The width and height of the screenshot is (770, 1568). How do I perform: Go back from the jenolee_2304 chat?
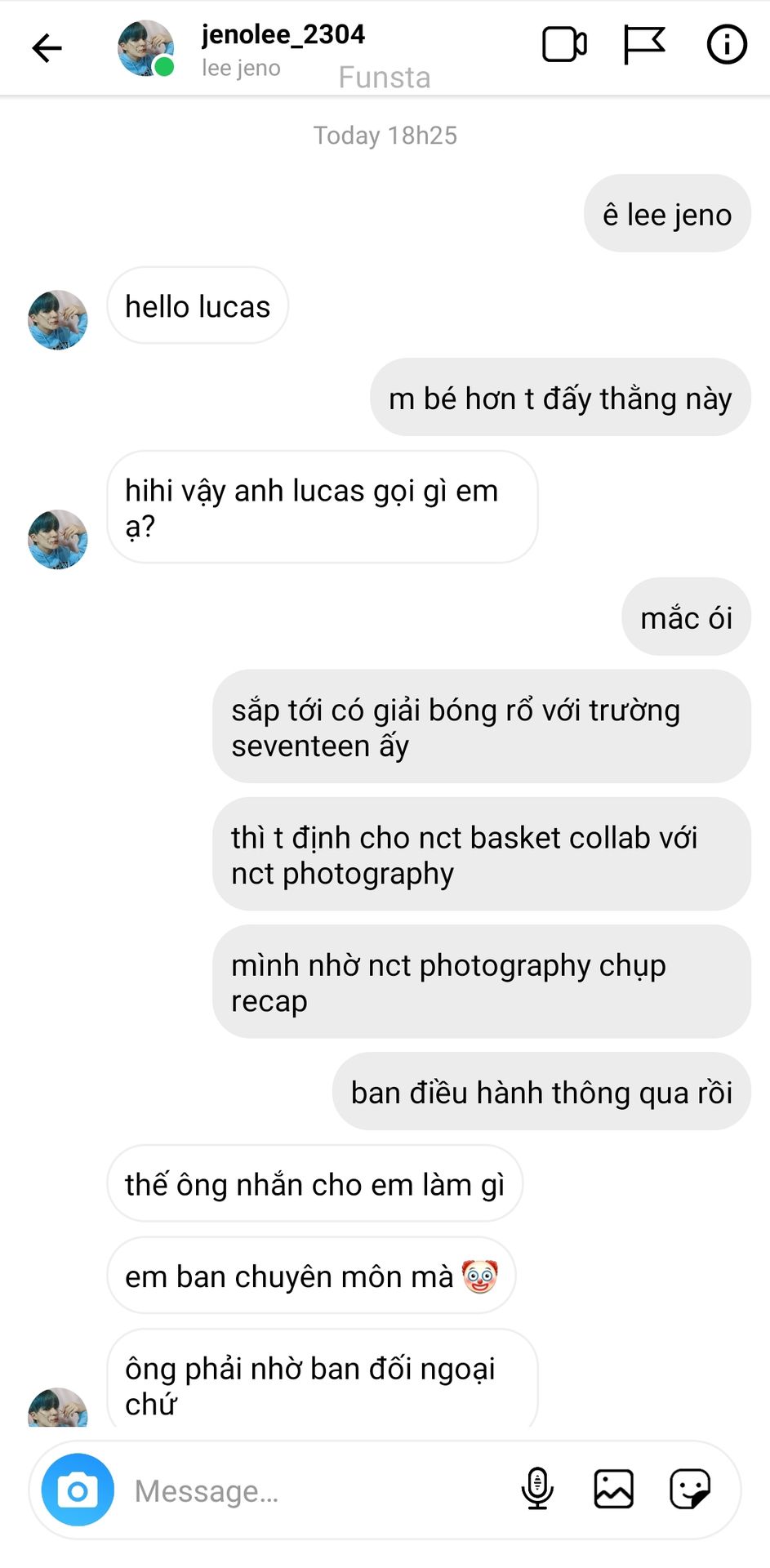point(47,48)
